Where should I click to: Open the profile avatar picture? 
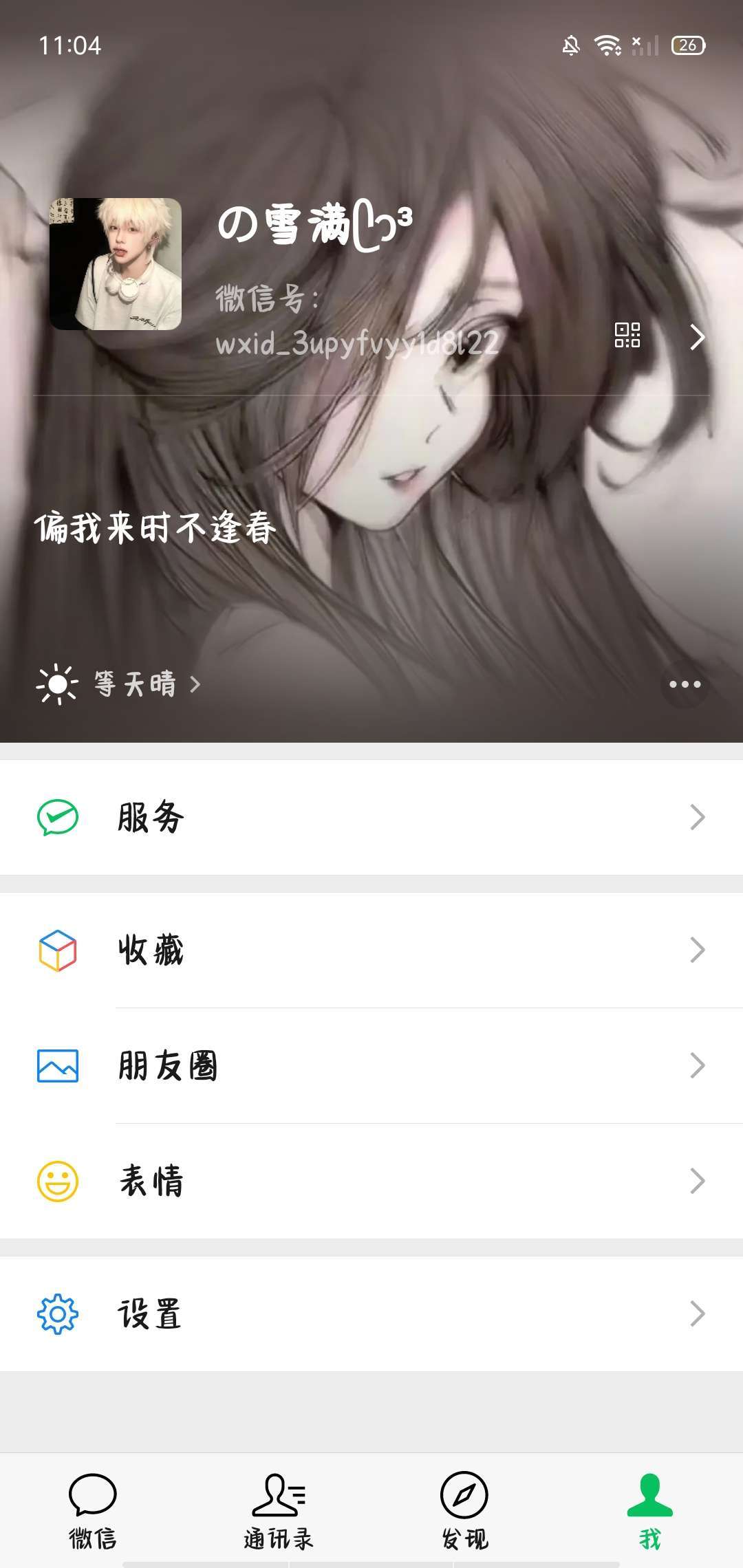(x=116, y=264)
